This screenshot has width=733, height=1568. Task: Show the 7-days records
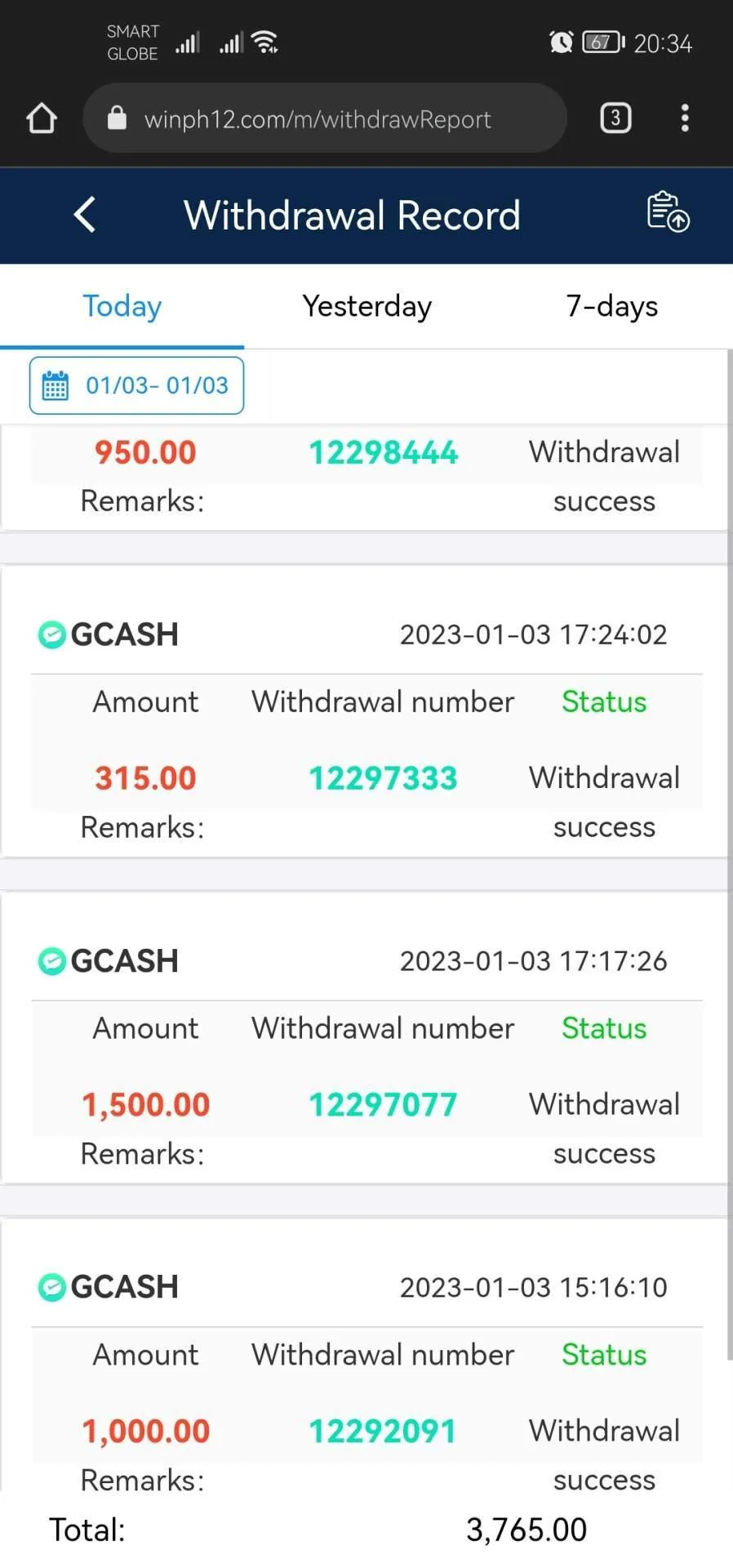(x=611, y=306)
